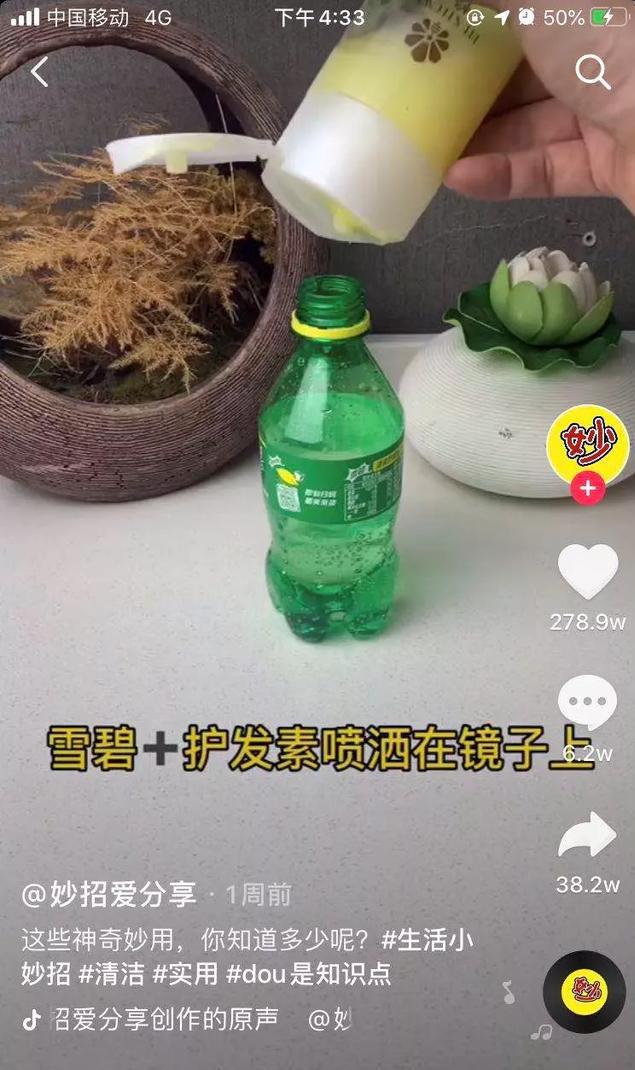
Task: Go back using the top-left arrow
Action: coord(40,72)
